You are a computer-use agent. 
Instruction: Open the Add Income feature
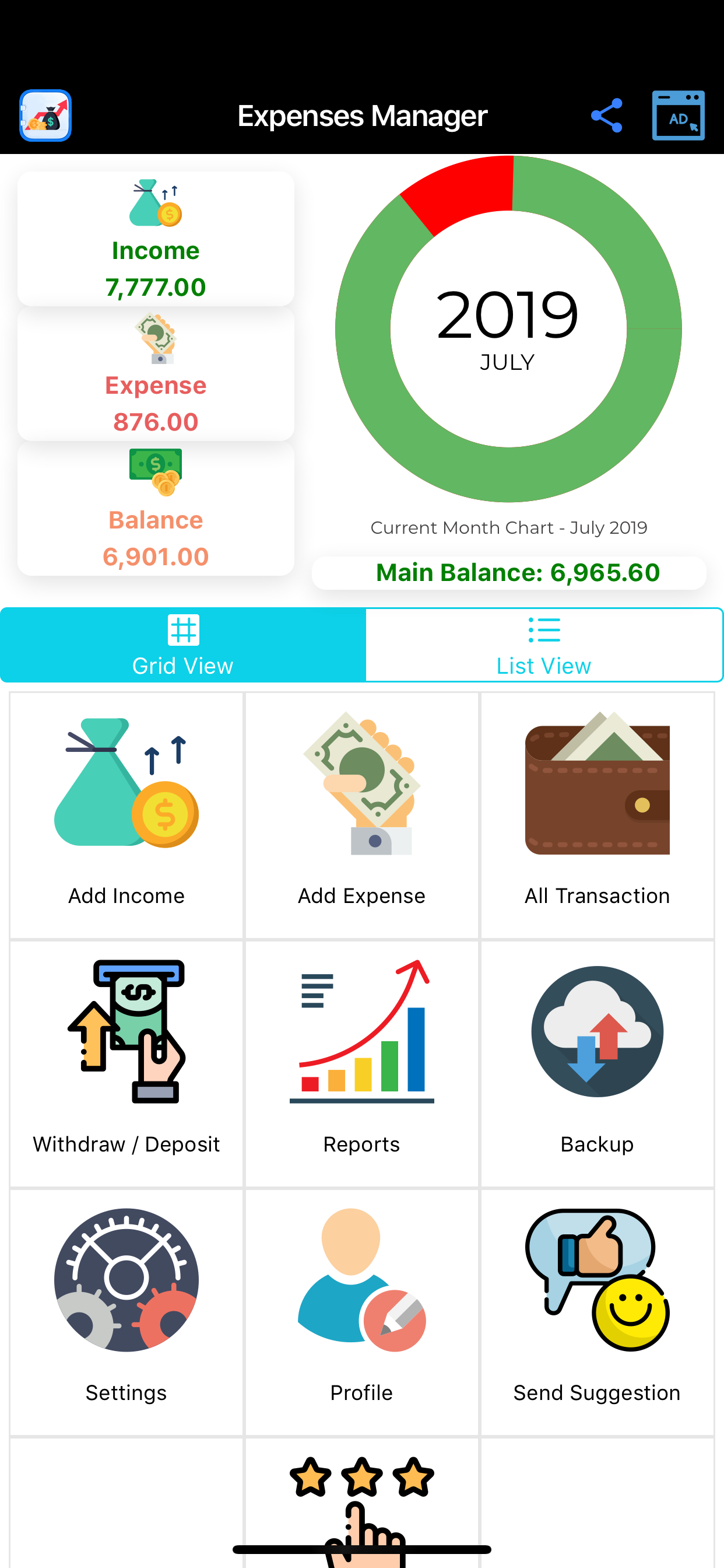(126, 815)
